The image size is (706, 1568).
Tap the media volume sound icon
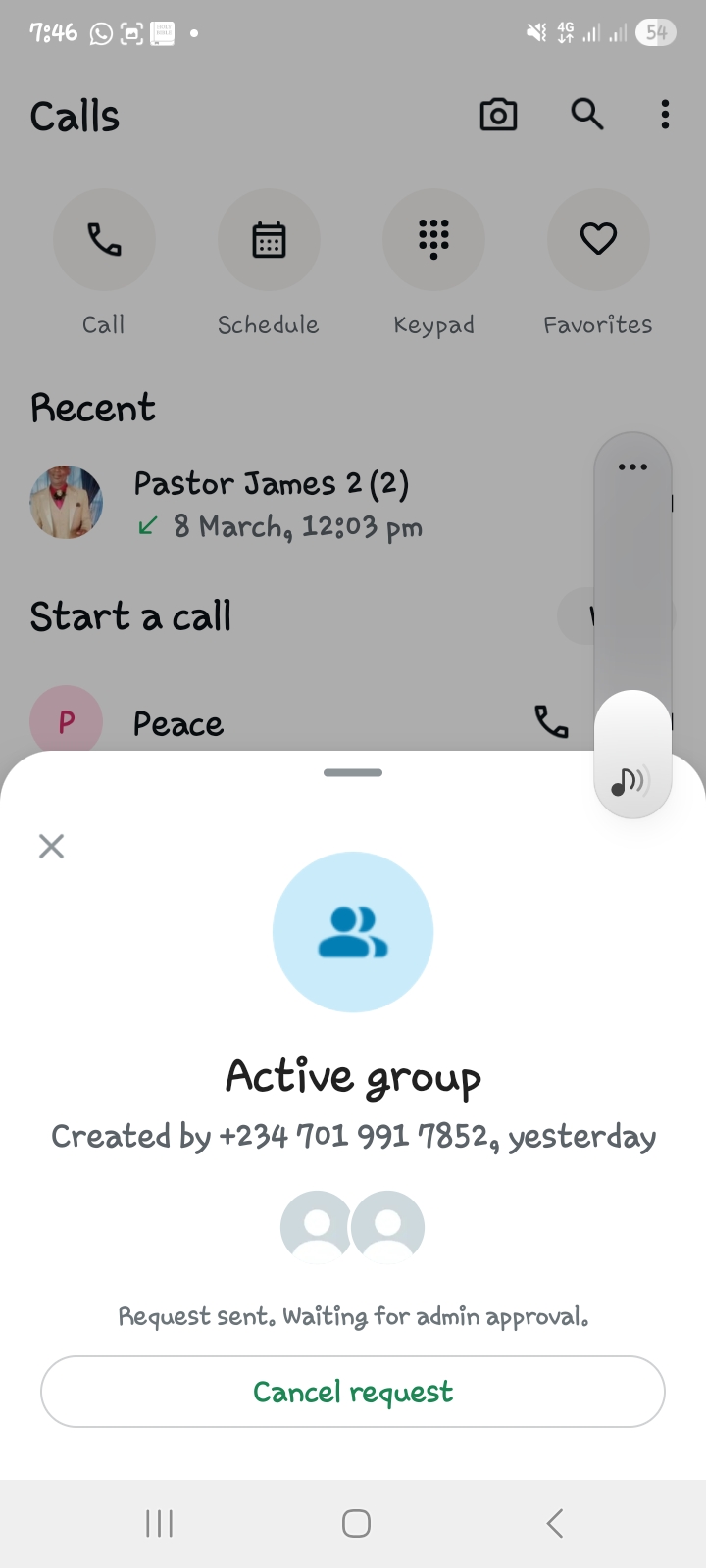(x=630, y=781)
